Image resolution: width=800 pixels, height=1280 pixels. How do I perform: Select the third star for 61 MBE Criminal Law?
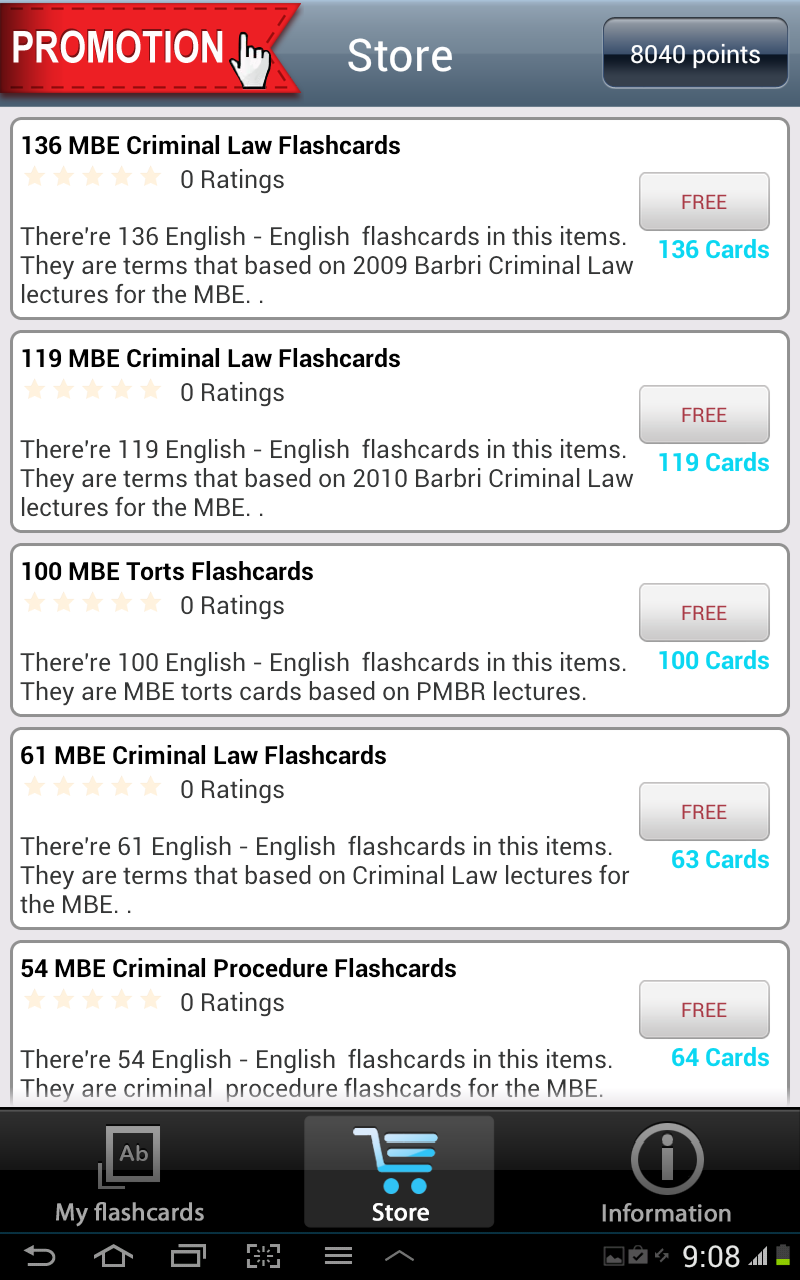pos(93,786)
